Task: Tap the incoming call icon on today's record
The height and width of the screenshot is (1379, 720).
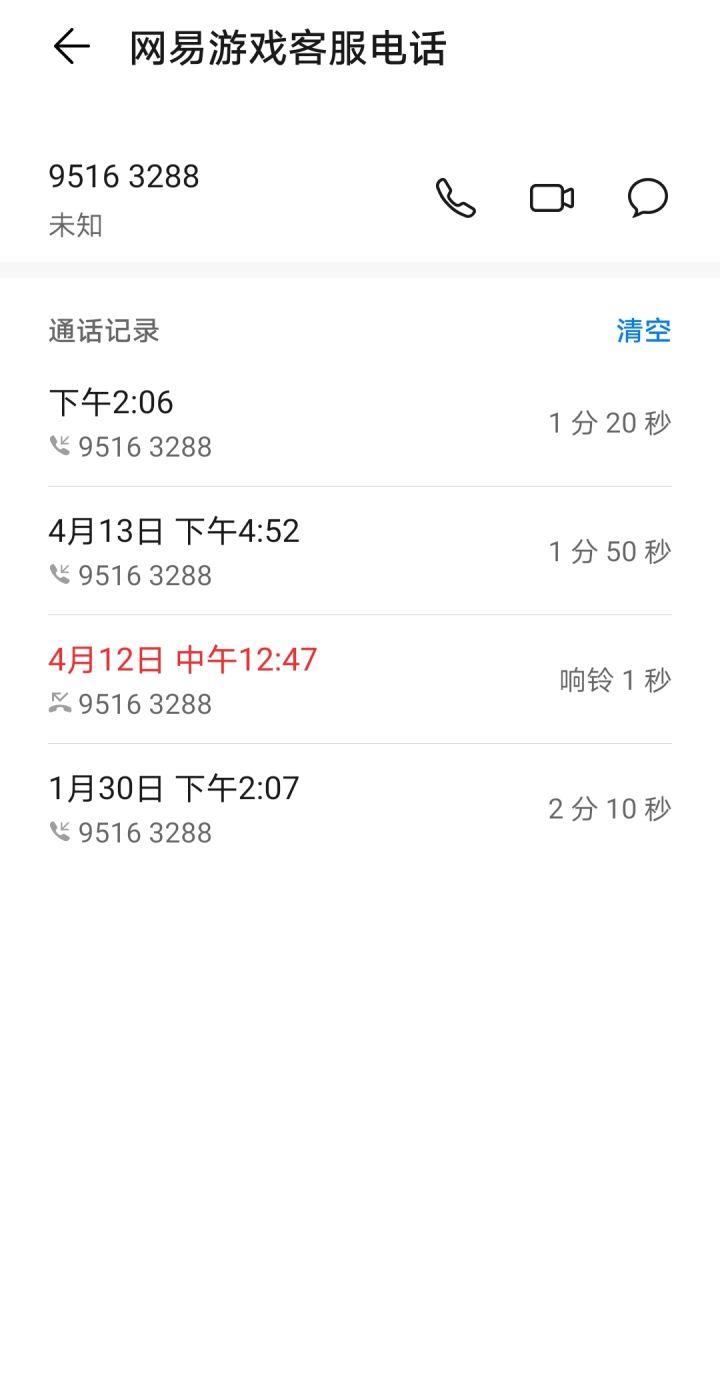Action: [x=60, y=447]
